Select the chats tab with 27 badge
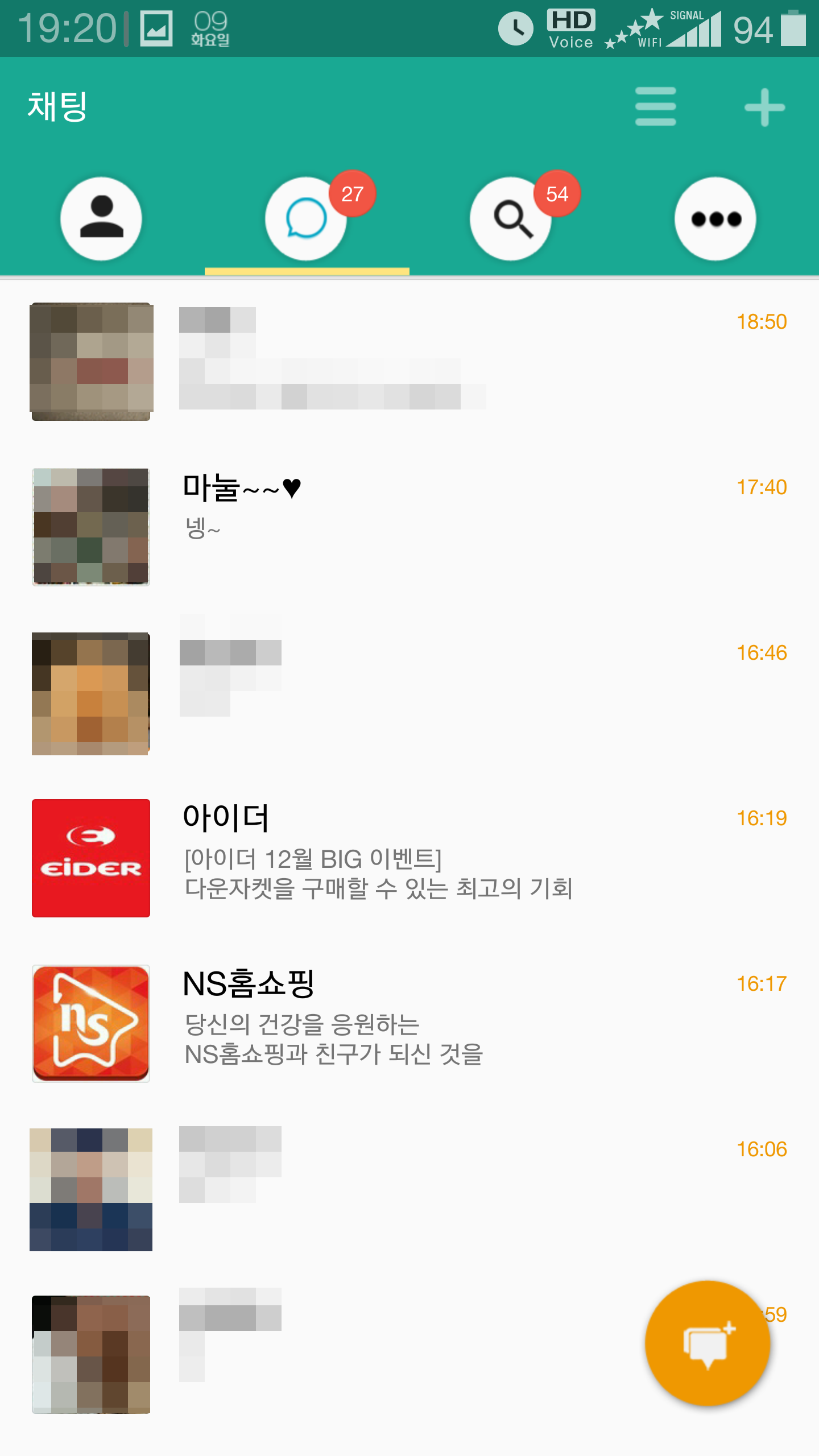Viewport: 819px width, 1456px height. (307, 218)
